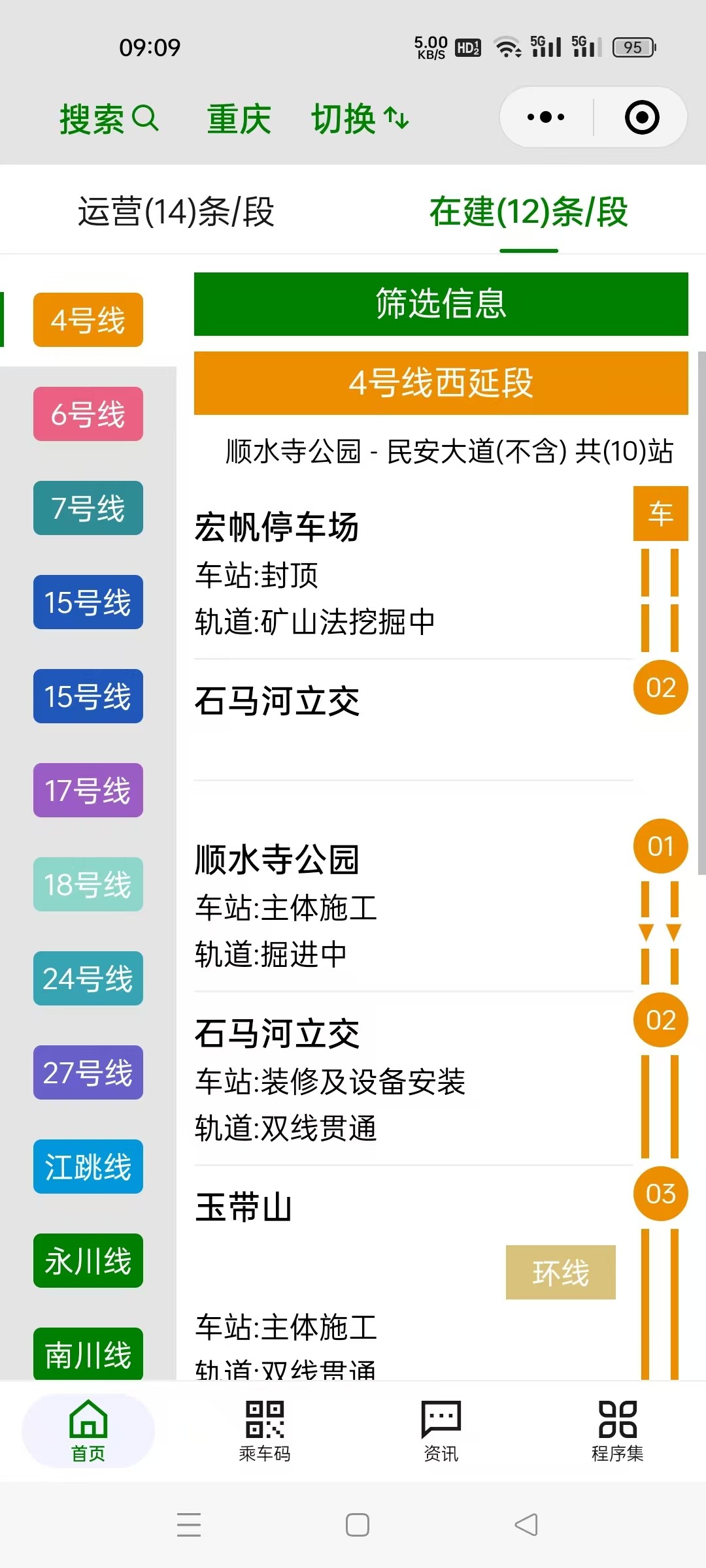Select 永川线 from the sidebar
Image resolution: width=706 pixels, height=1568 pixels.
(88, 1261)
